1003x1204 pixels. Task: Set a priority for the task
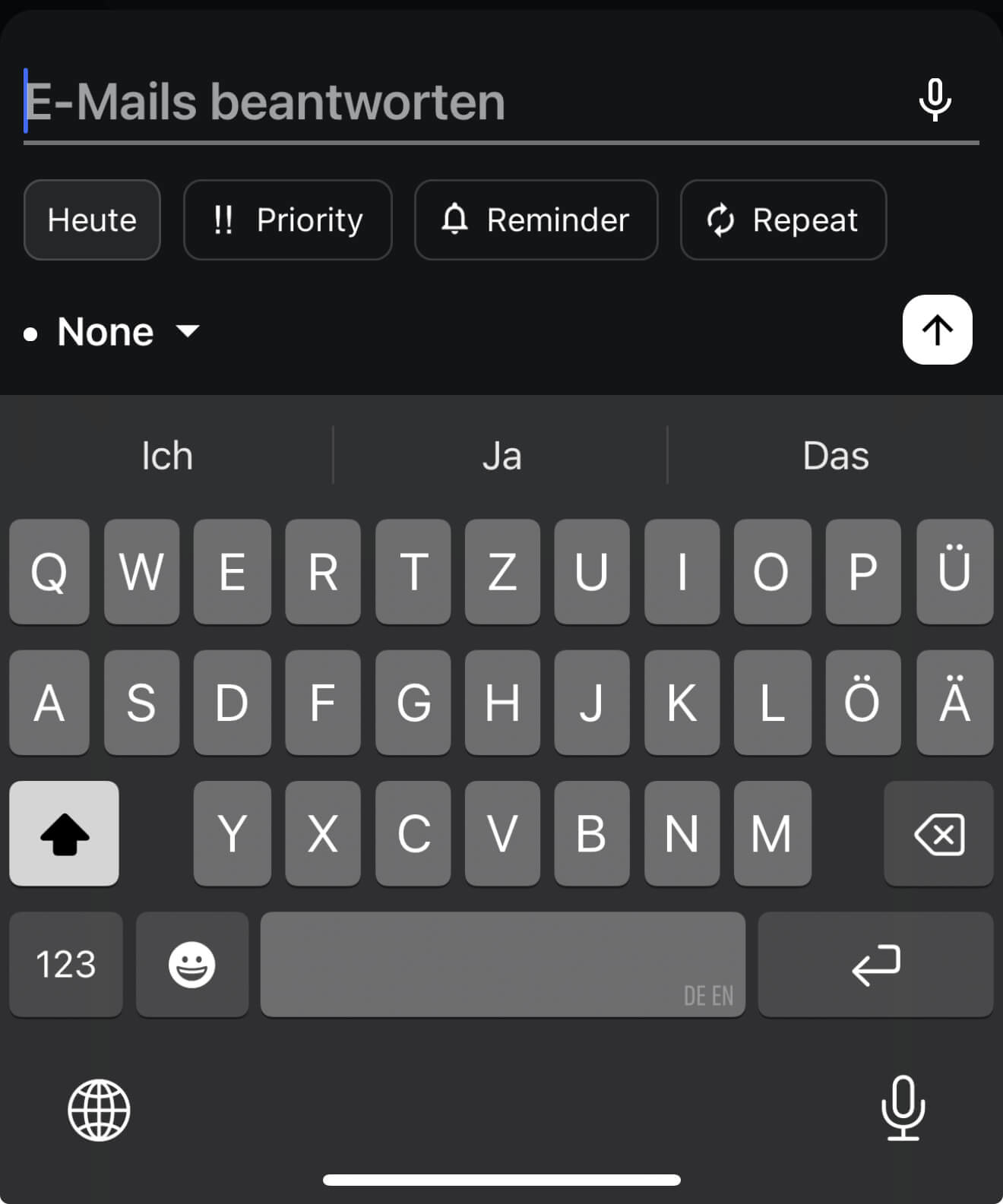pos(288,220)
